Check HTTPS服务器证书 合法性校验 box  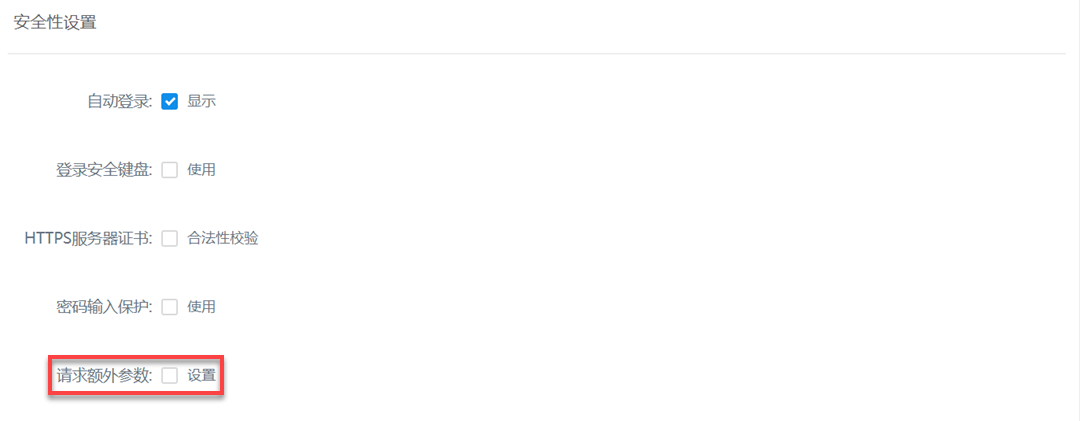click(170, 238)
